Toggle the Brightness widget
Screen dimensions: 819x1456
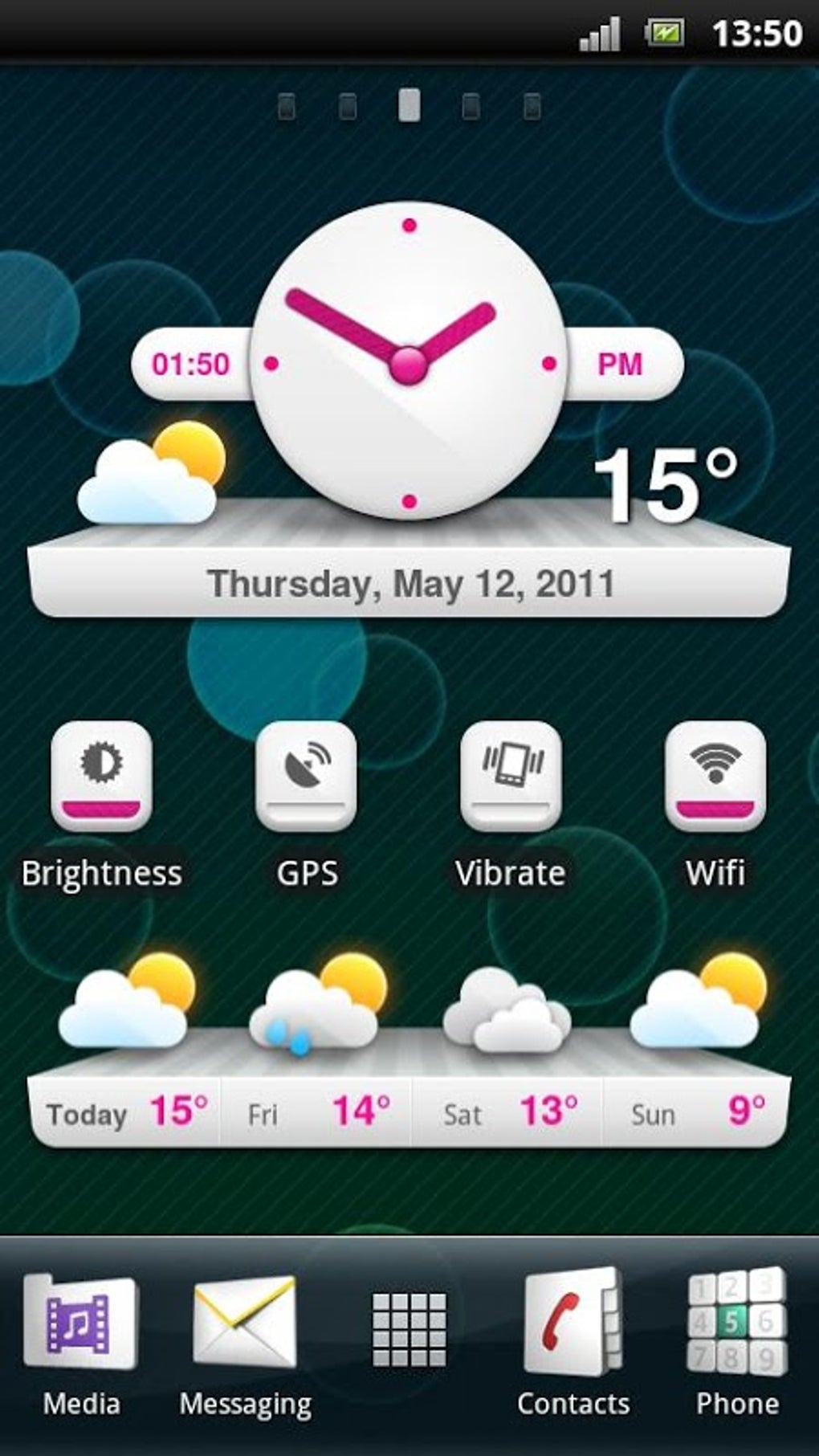tap(101, 777)
